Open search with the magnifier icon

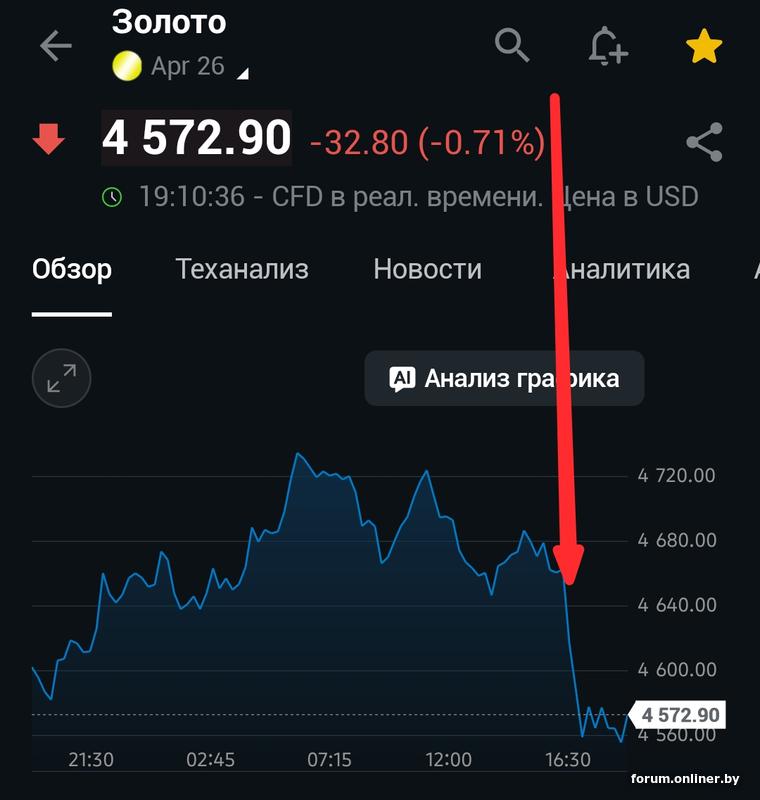(x=512, y=45)
